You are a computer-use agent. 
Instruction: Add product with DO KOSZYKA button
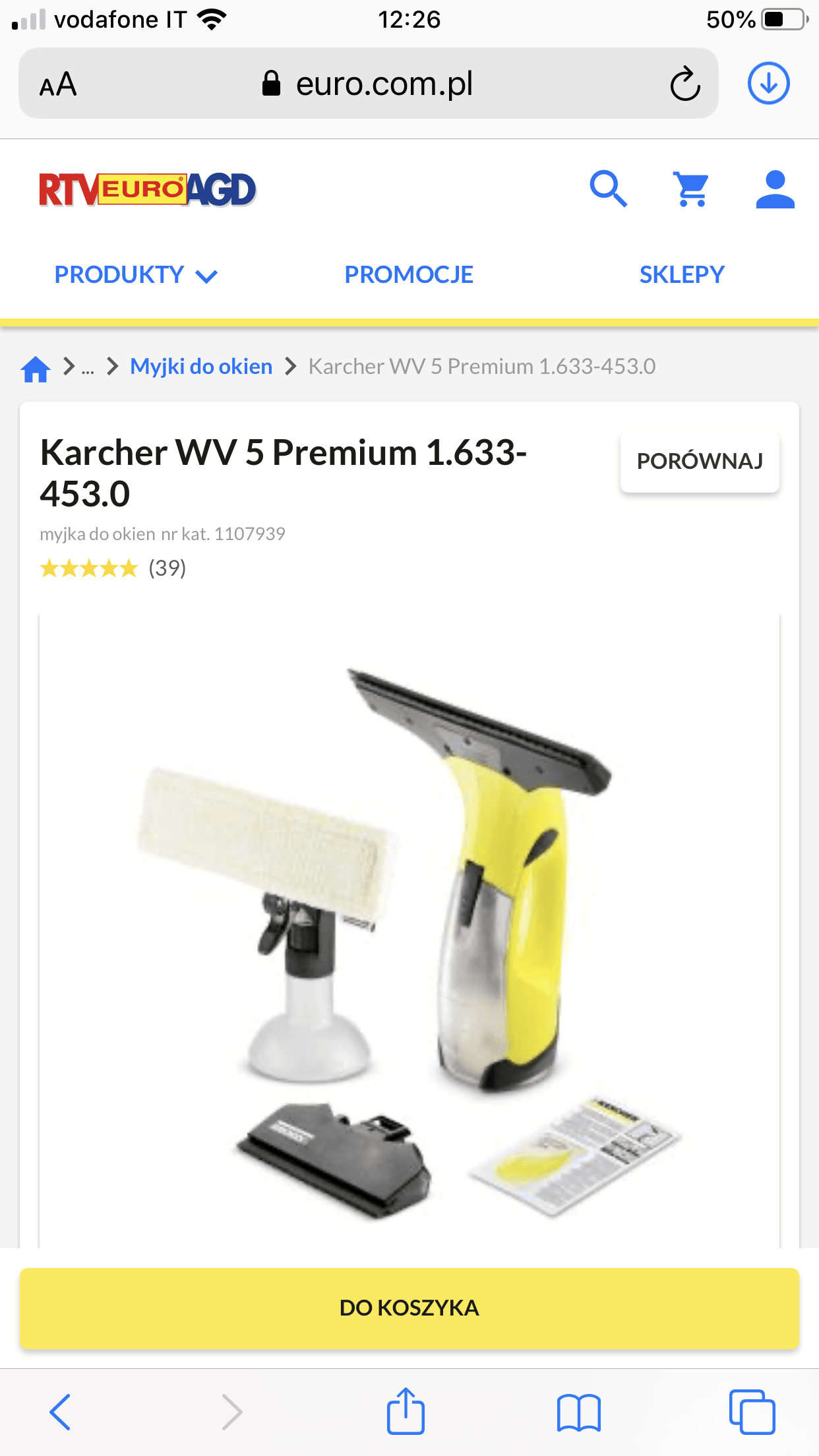point(409,1308)
